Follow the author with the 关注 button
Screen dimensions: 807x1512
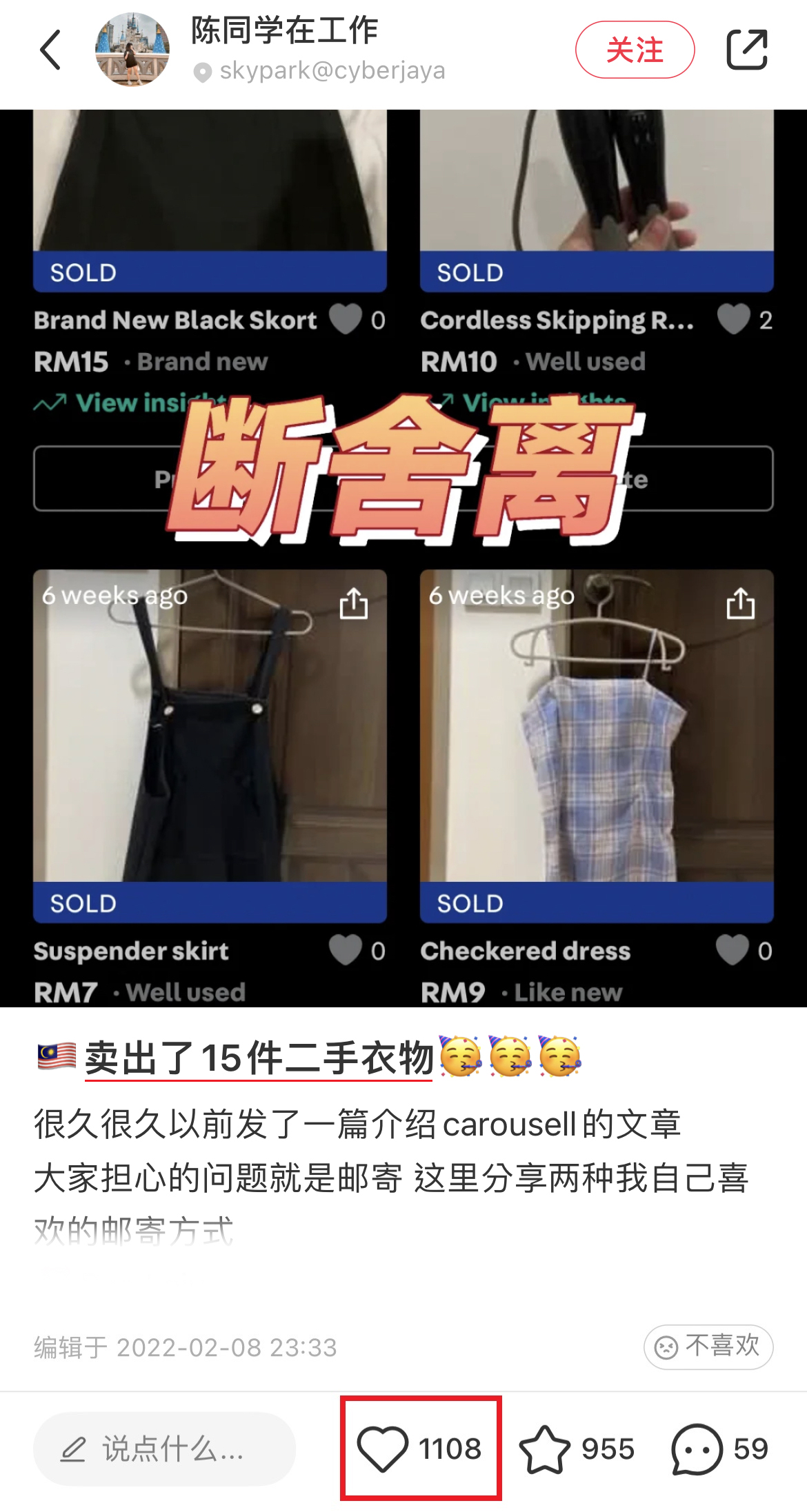tap(635, 50)
